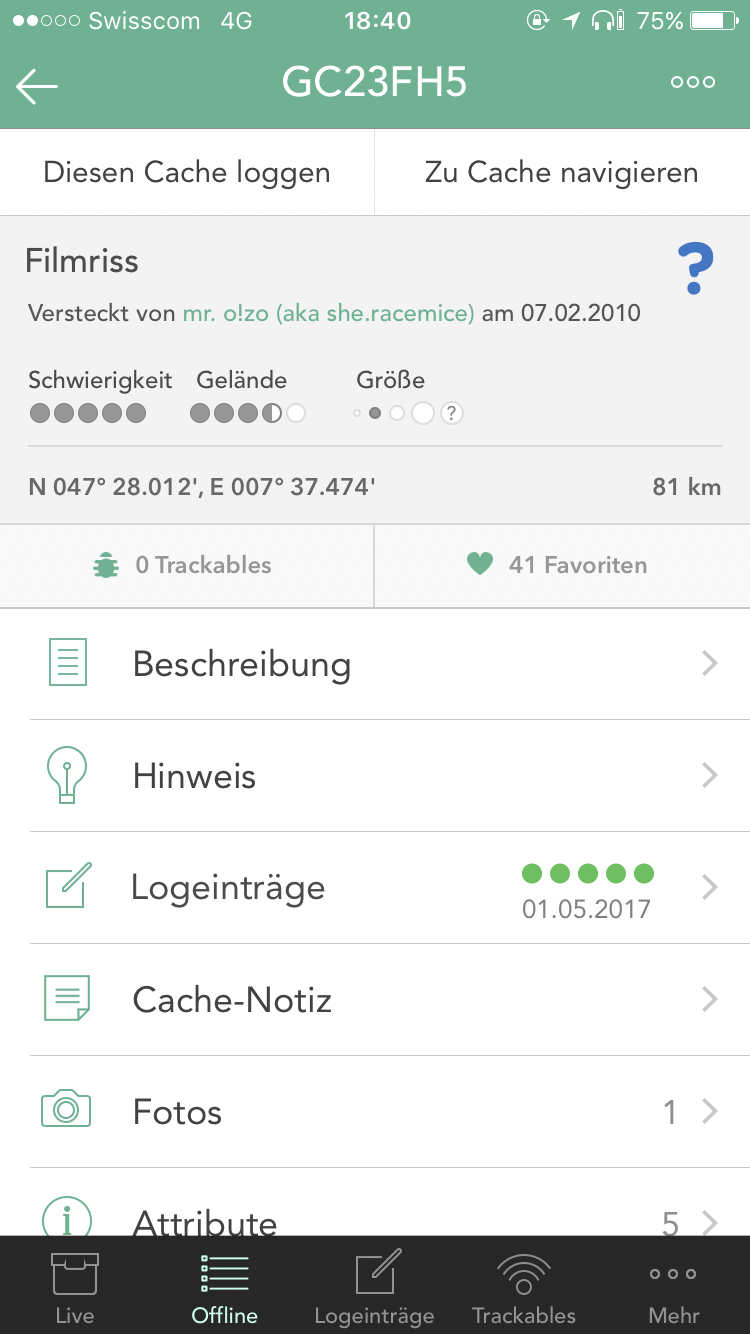Show the Hinweis row
The height and width of the screenshot is (1334, 750).
[375, 776]
